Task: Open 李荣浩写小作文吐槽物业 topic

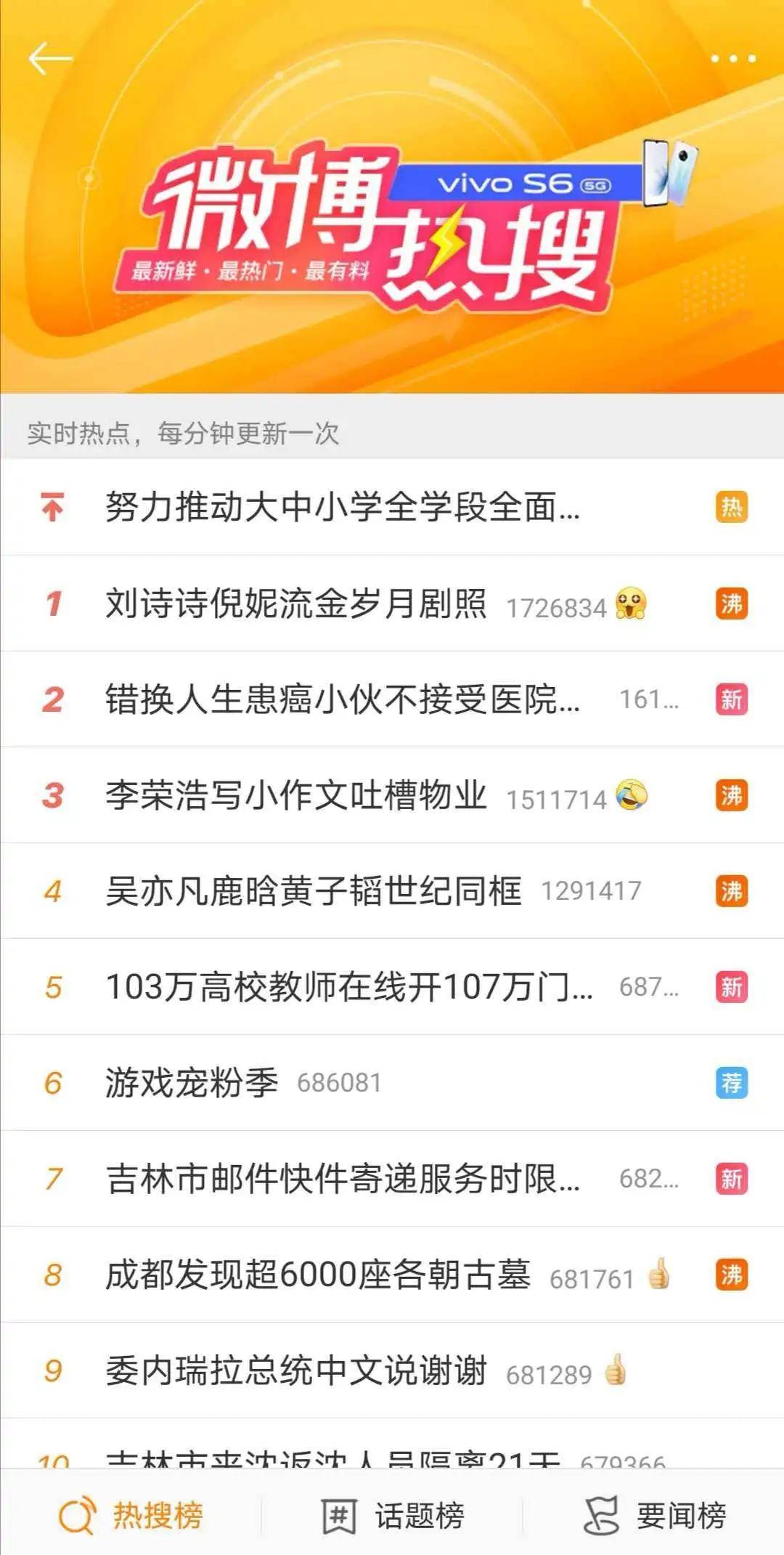Action: (296, 795)
